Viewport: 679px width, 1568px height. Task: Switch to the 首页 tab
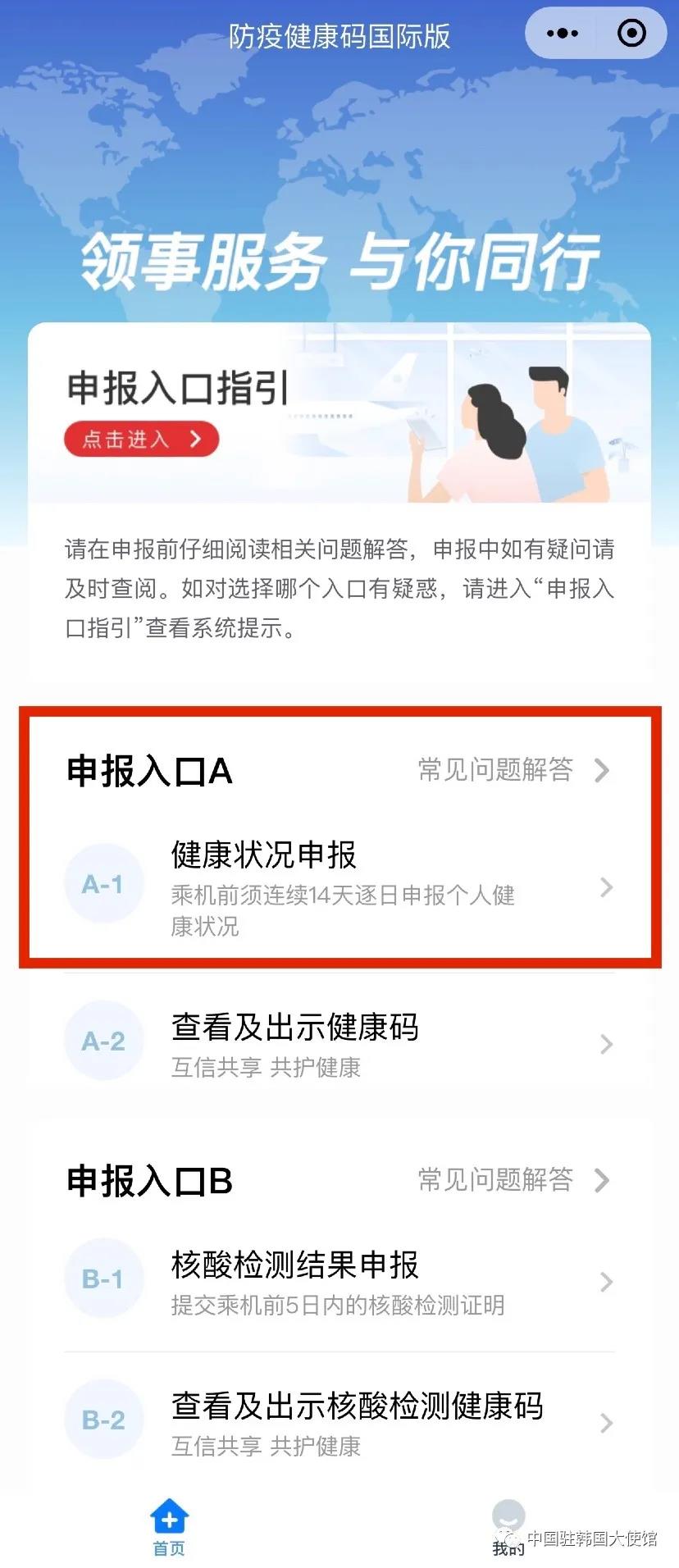point(169,1527)
